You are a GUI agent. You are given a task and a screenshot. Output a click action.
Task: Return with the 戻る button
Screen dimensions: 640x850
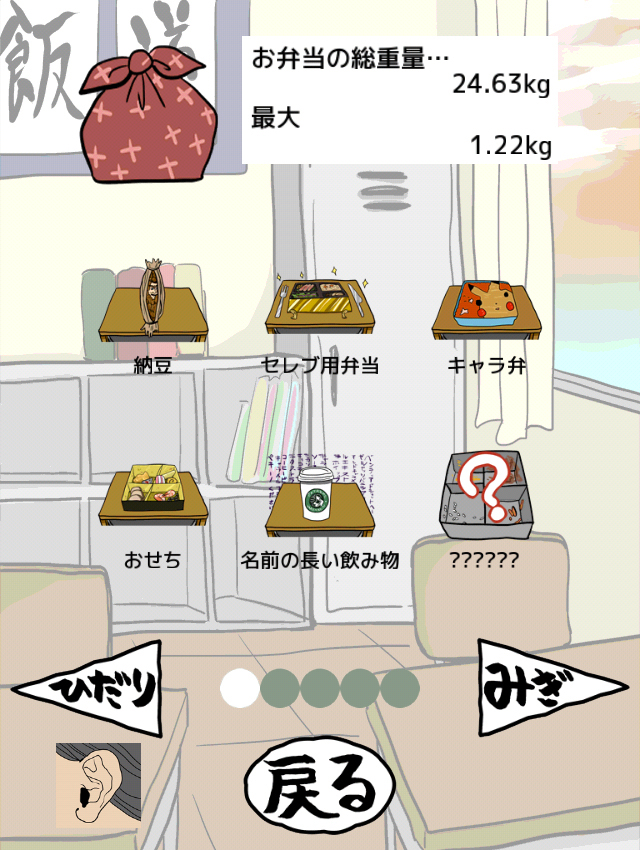coord(318,787)
